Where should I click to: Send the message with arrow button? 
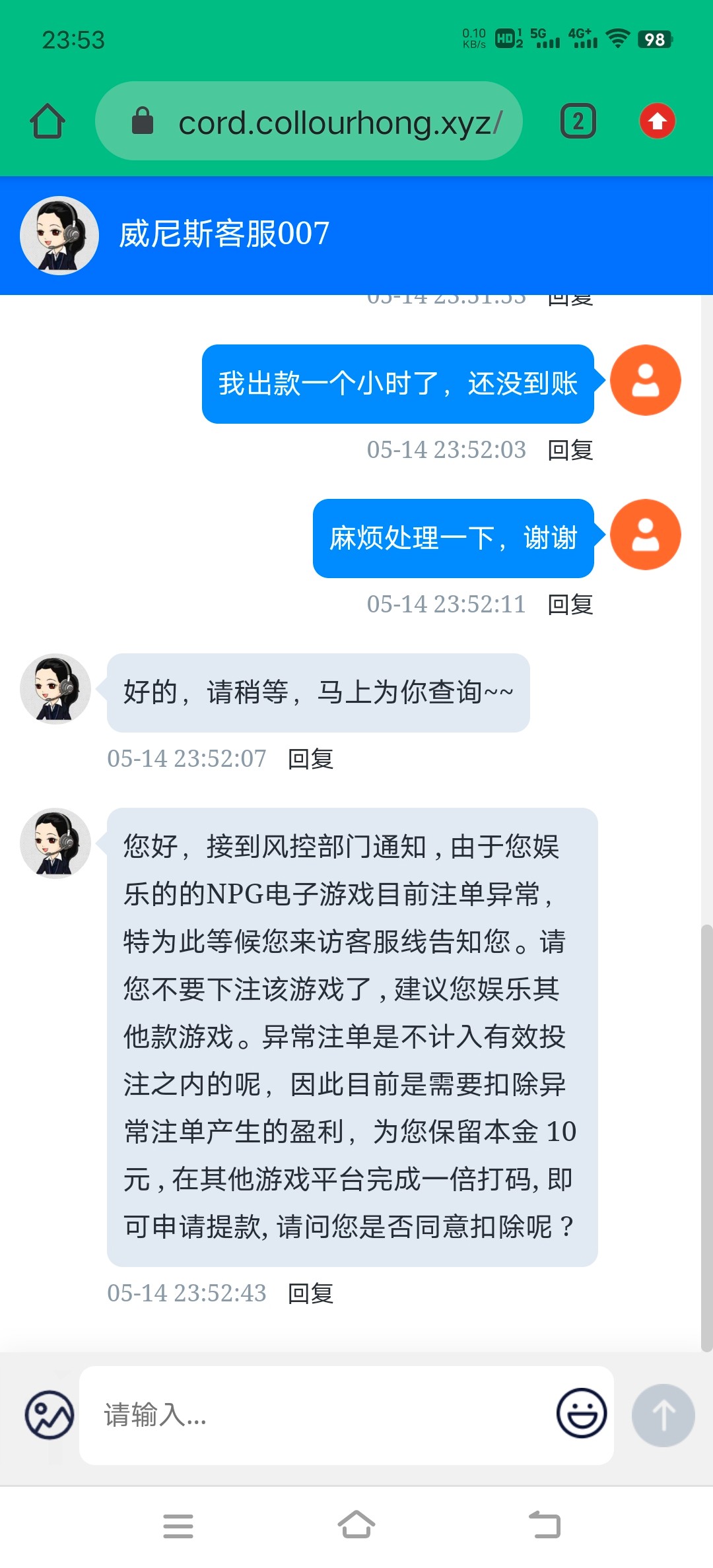coord(663,1415)
